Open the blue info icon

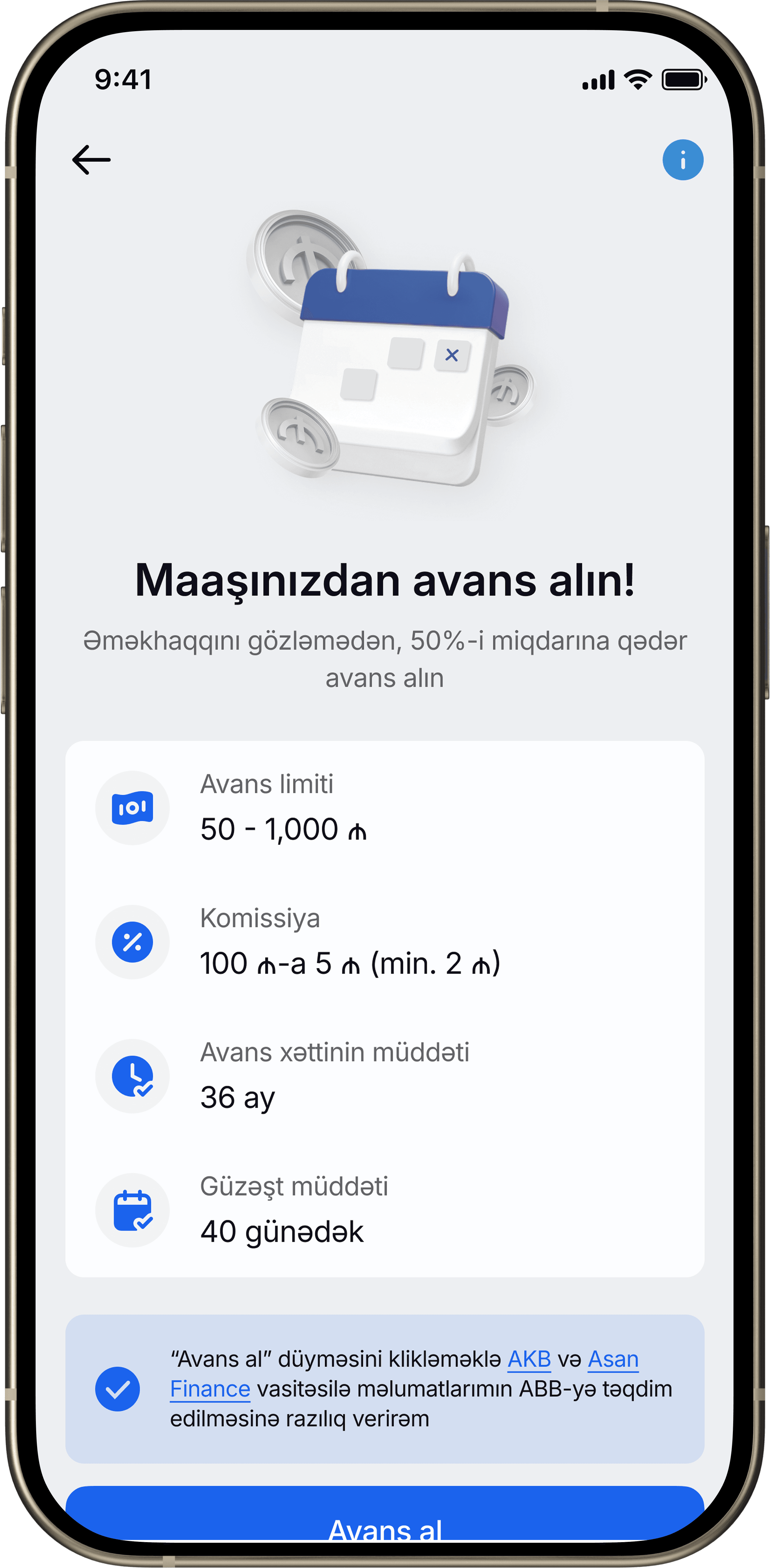[x=682, y=161]
